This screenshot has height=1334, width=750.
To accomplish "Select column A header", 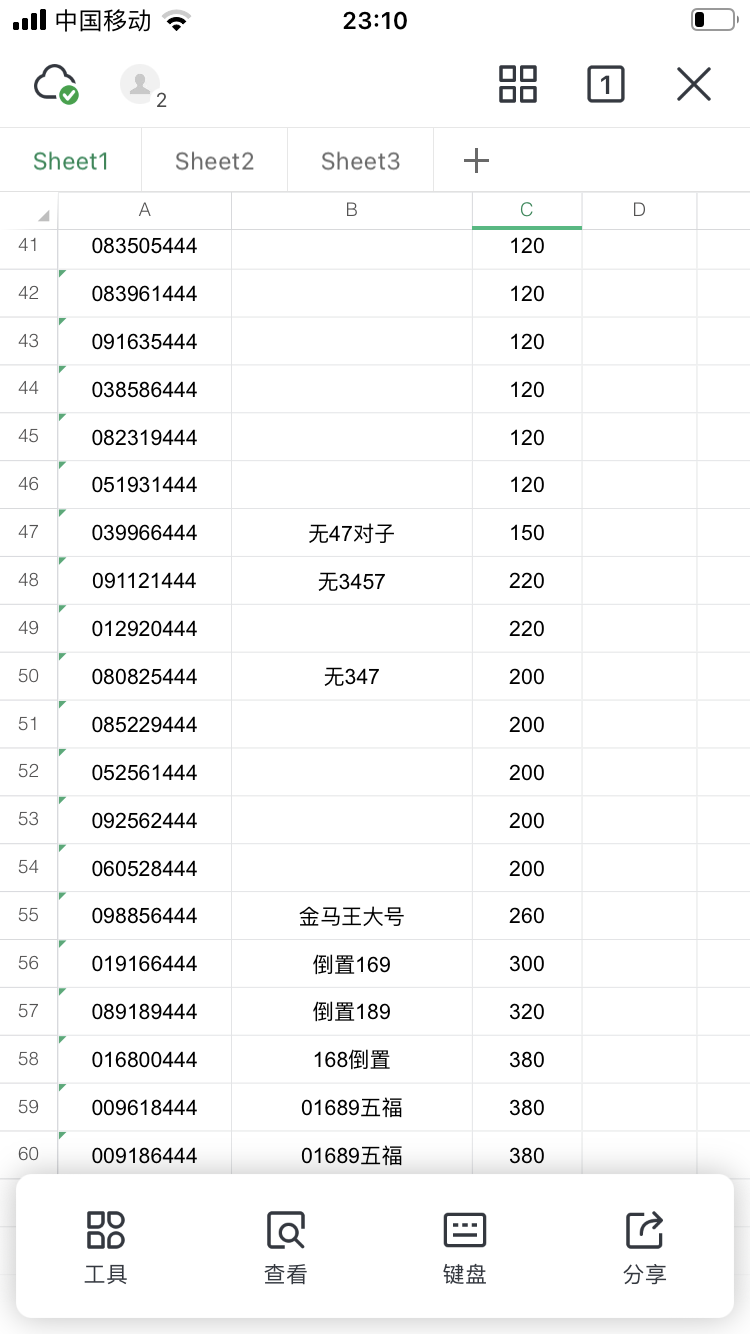I will coord(145,210).
